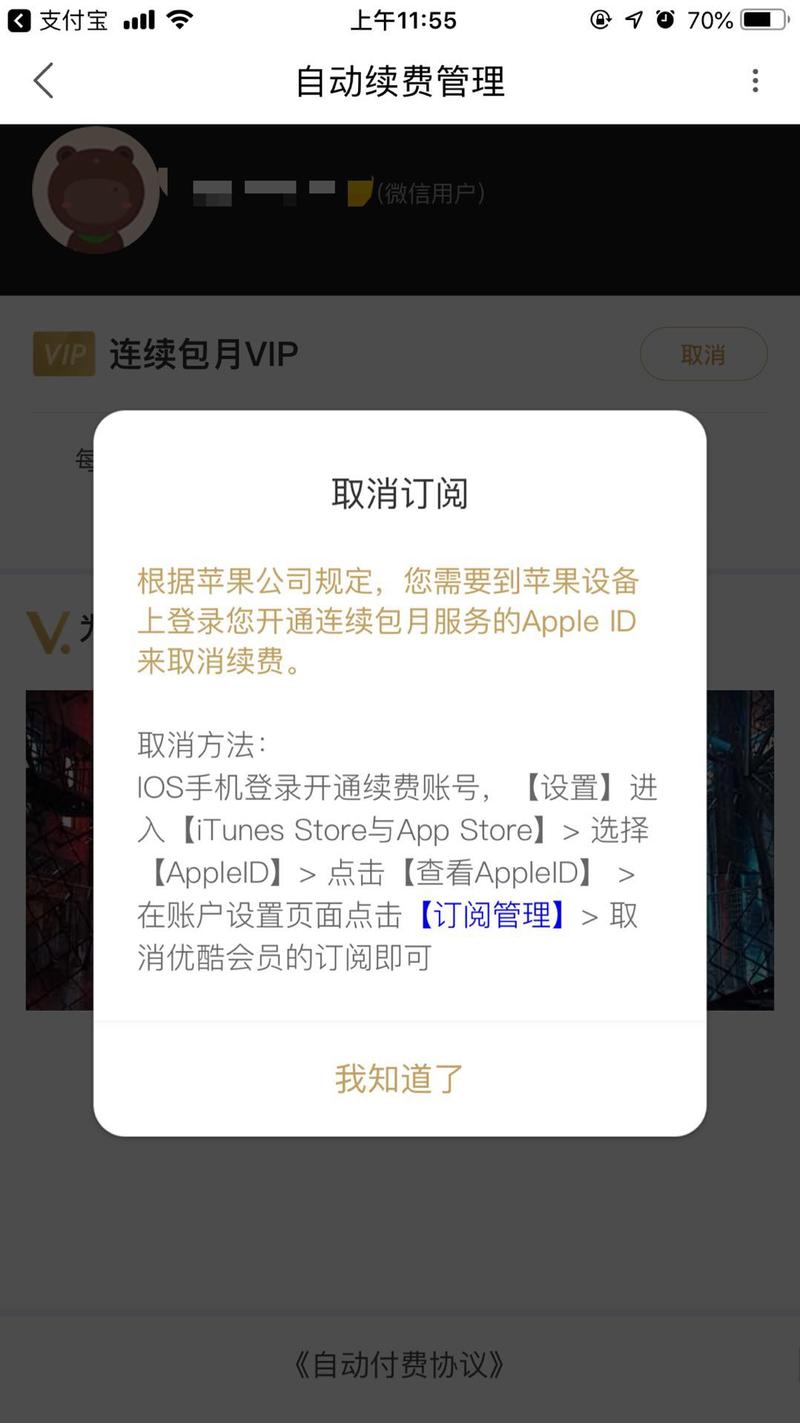Image resolution: width=800 pixels, height=1423 pixels.
Task: Tap the back arrow to leave page
Action: 42,81
